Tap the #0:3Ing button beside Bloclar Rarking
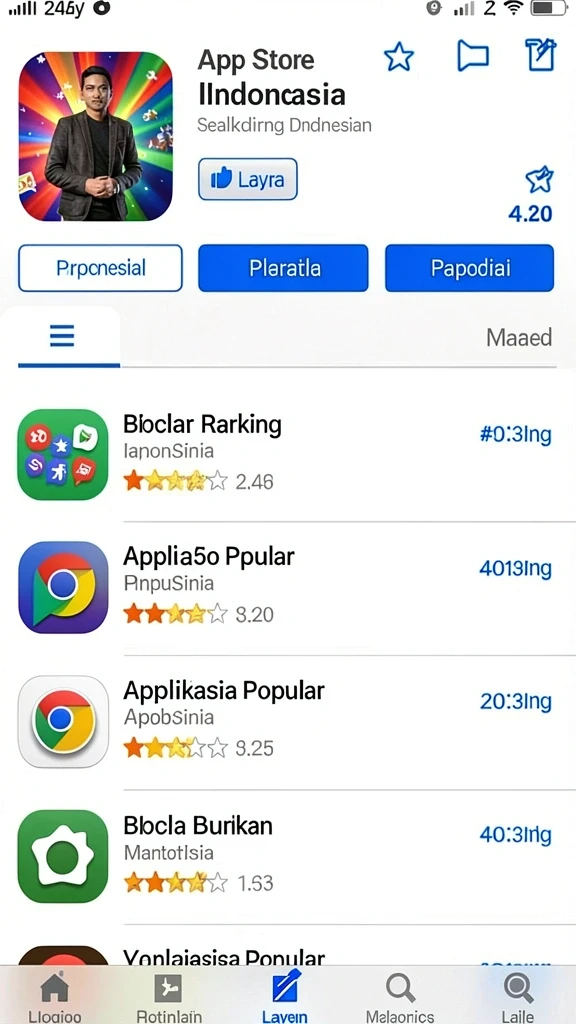Image resolution: width=576 pixels, height=1024 pixels. 516,434
